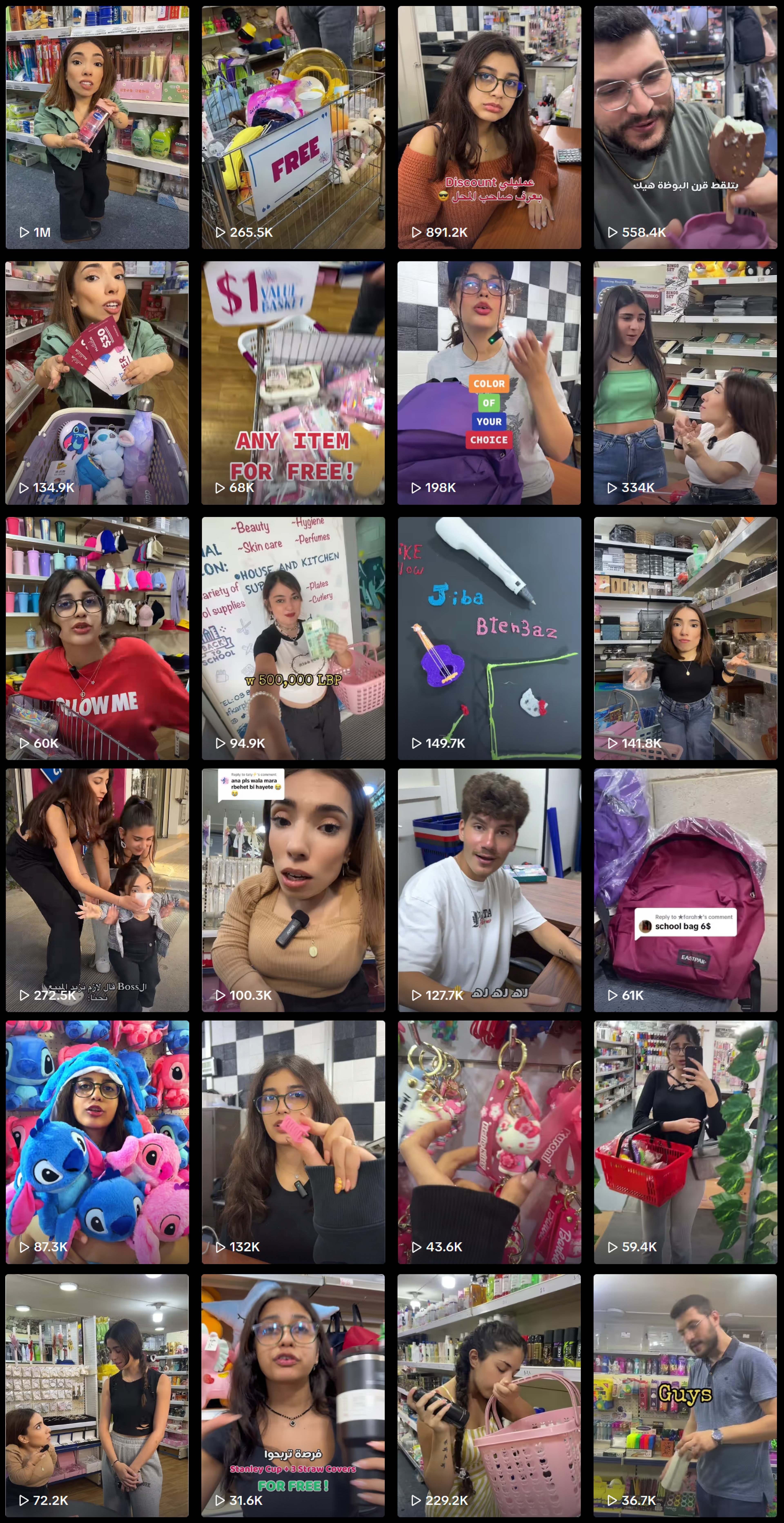Open the school bag 6$ video
This screenshot has width=784, height=1523.
click(x=685, y=890)
